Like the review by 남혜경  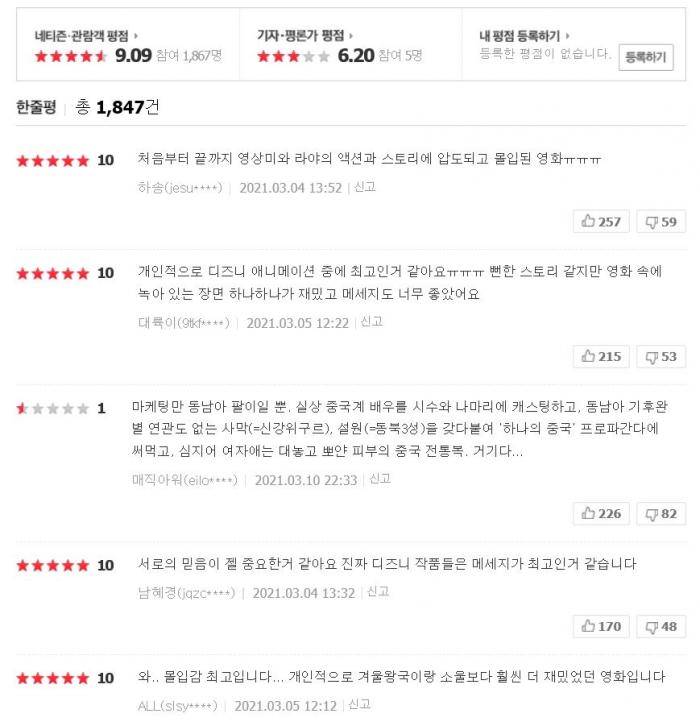point(601,626)
